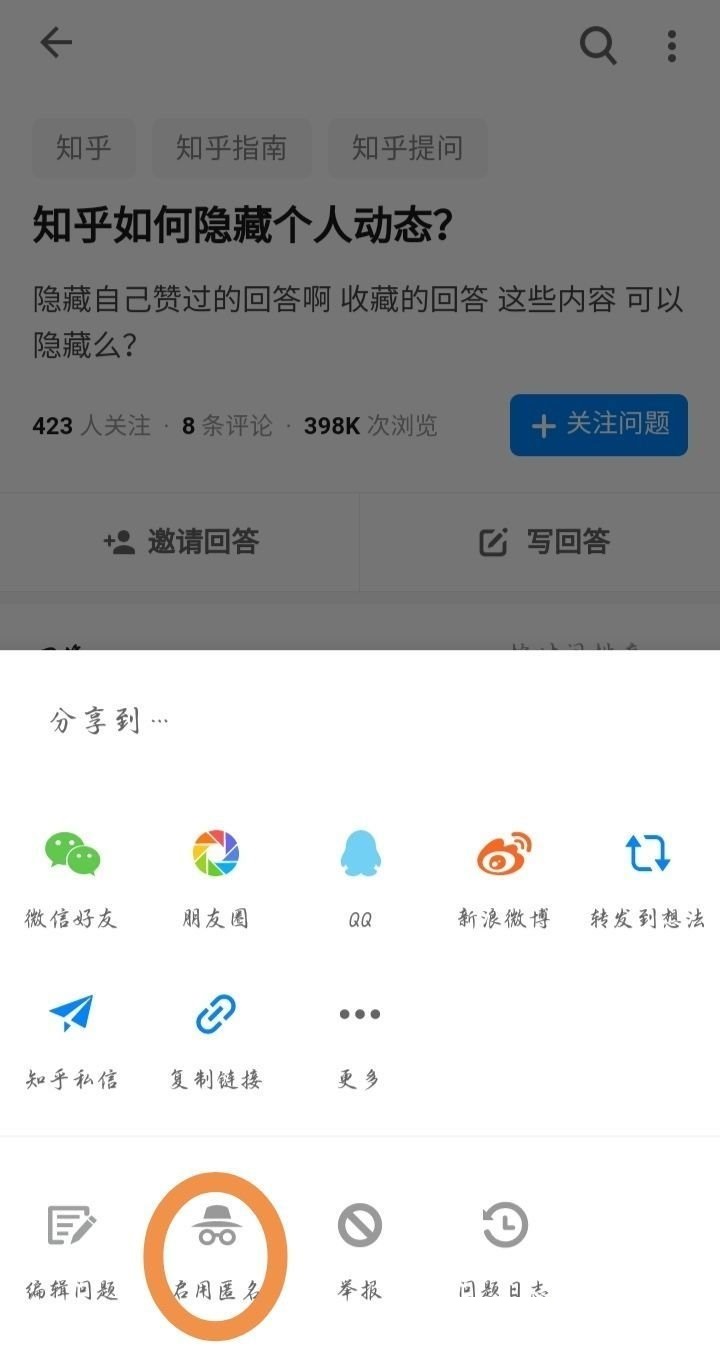Select 转发到想法 to repost as an idea

click(646, 875)
